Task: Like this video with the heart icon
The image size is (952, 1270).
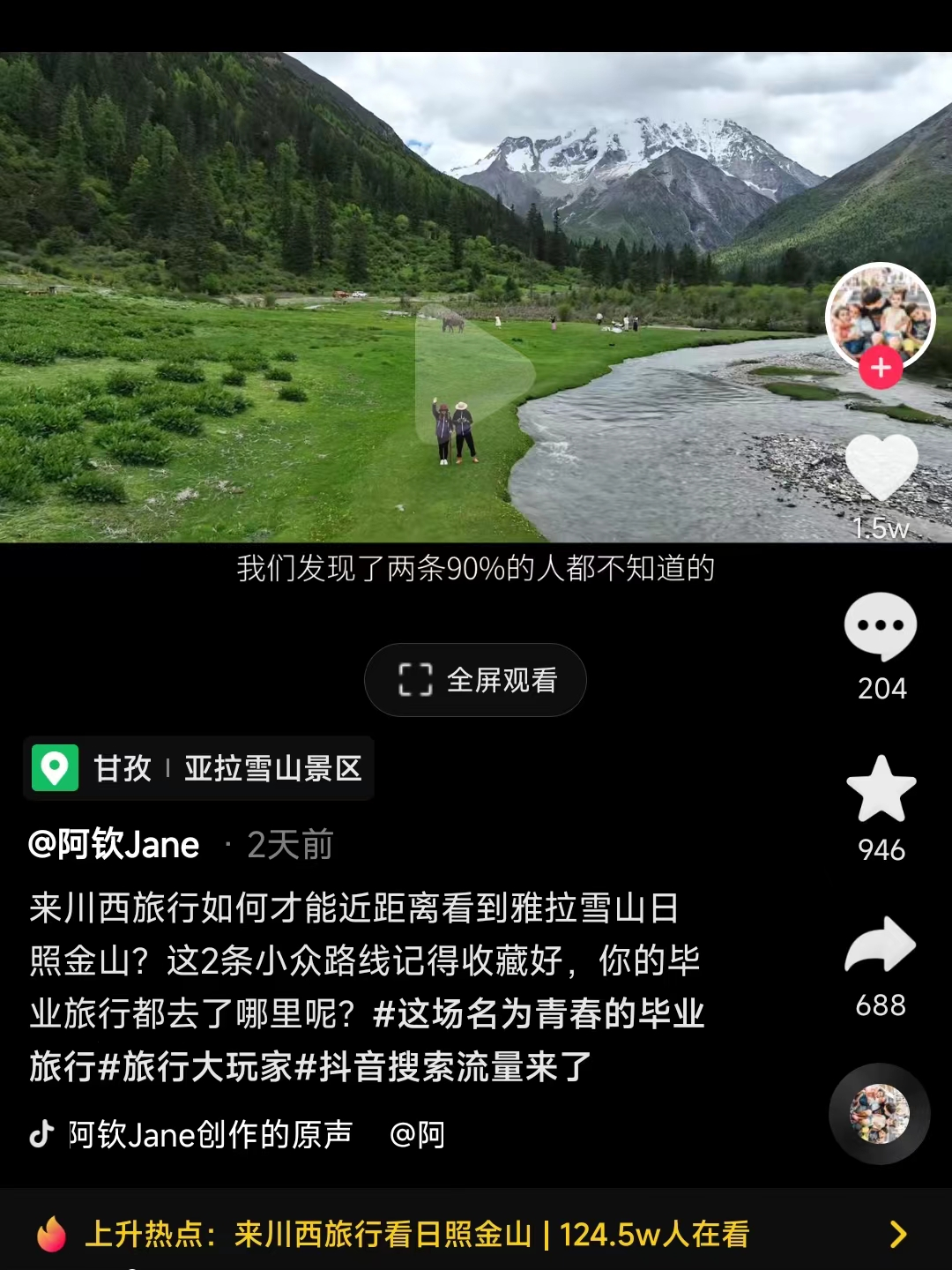Action: pyautogui.click(x=881, y=468)
